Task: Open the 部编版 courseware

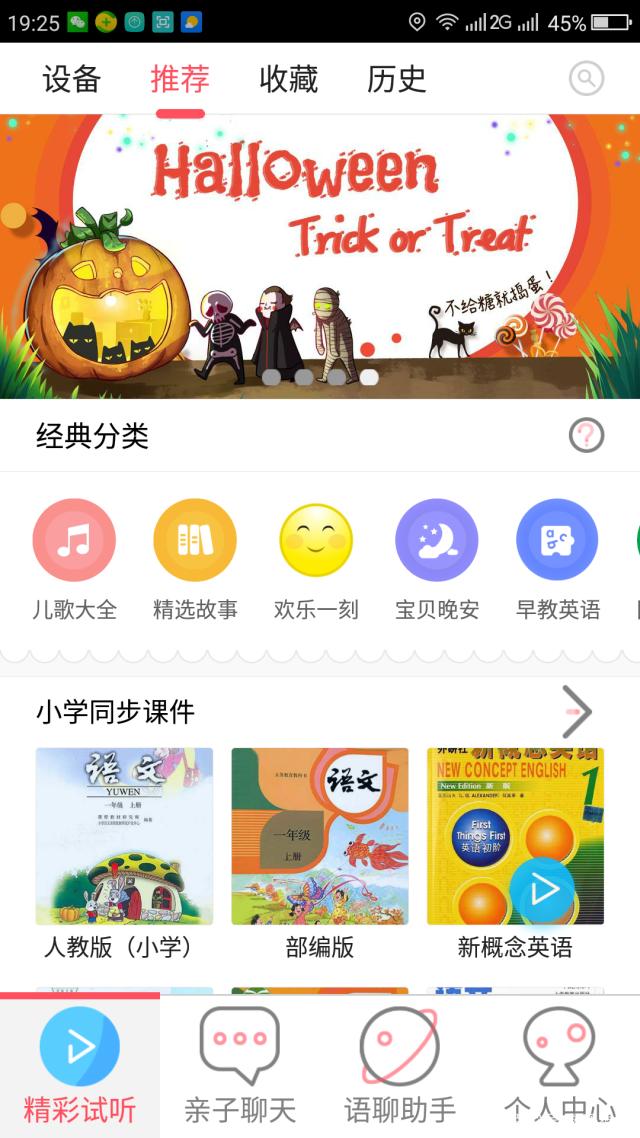Action: coord(320,836)
